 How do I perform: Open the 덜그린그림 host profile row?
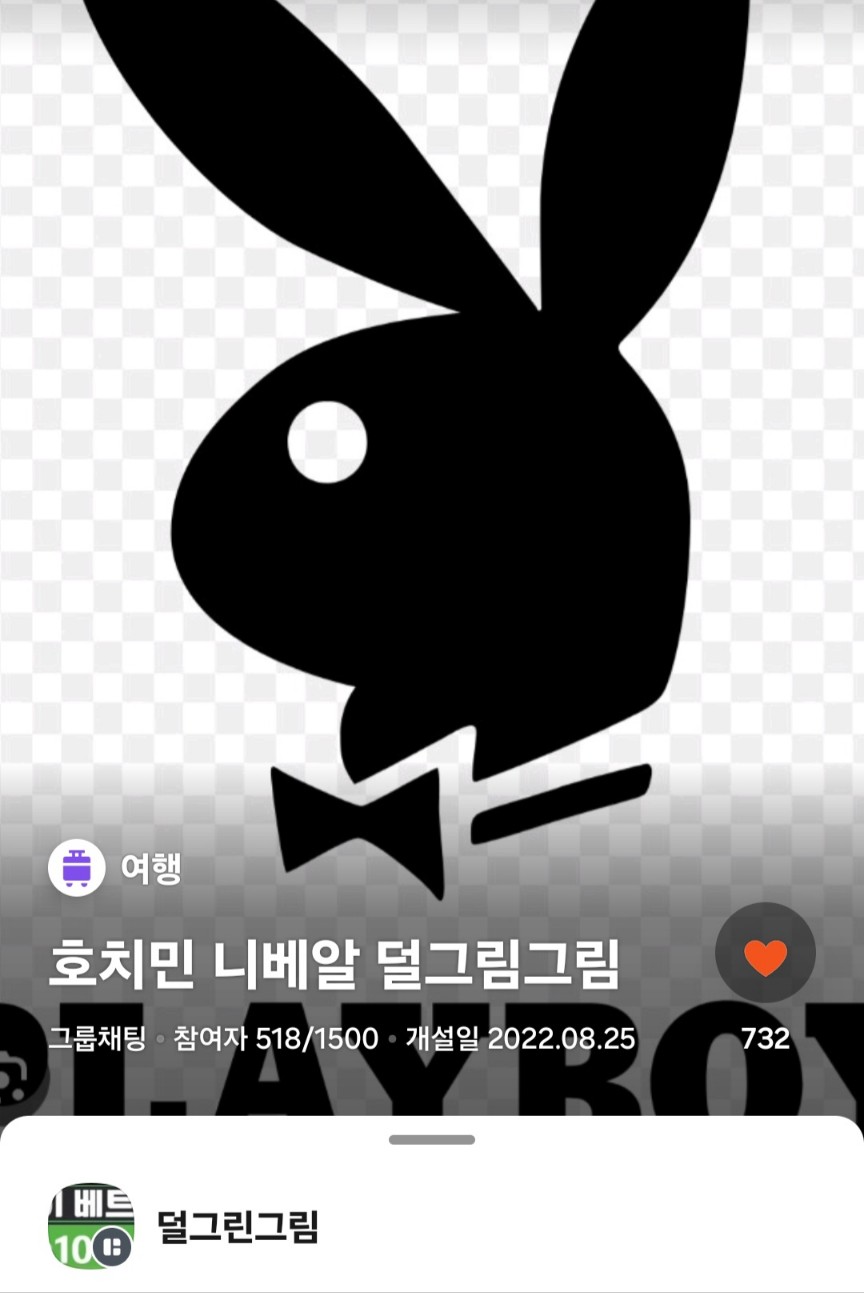(x=237, y=1226)
